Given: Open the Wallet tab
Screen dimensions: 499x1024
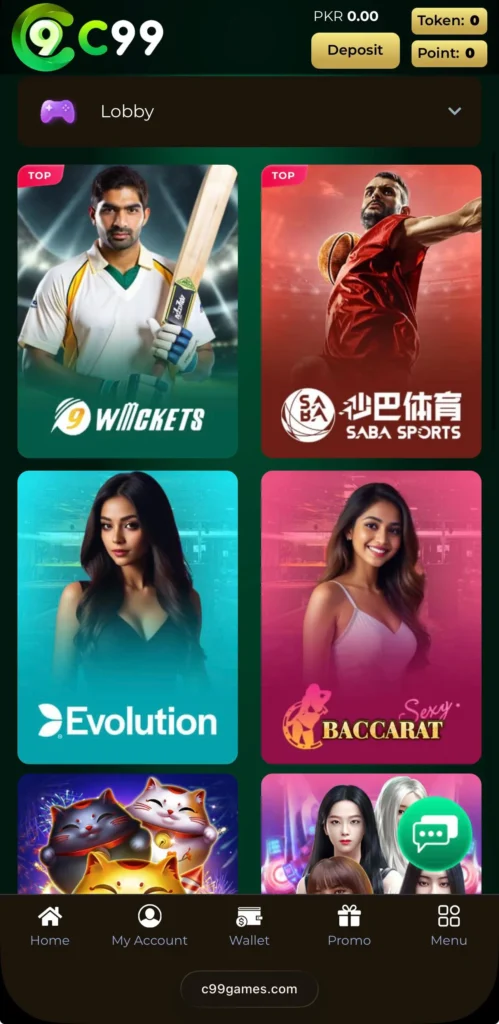Looking at the screenshot, I should [250, 926].
